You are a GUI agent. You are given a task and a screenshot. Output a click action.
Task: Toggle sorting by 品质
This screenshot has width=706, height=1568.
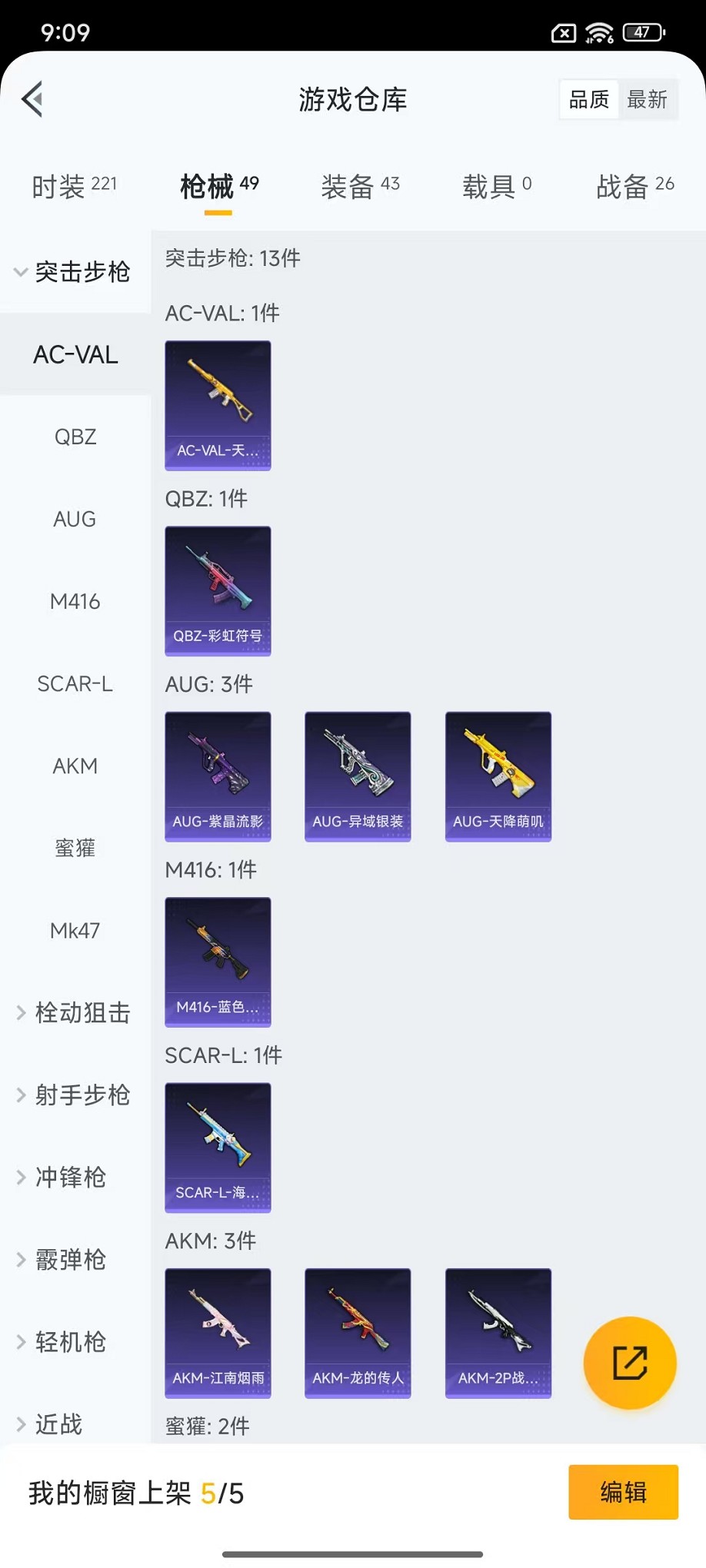click(x=588, y=98)
